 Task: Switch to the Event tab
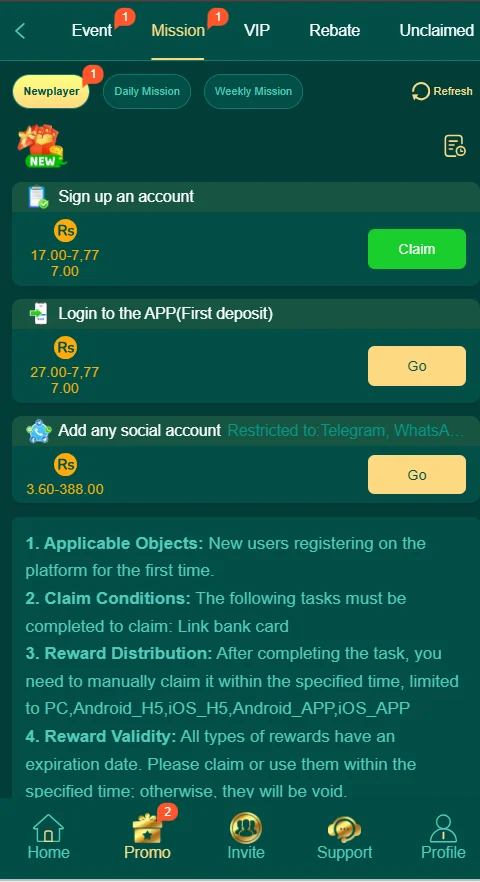pyautogui.click(x=92, y=30)
